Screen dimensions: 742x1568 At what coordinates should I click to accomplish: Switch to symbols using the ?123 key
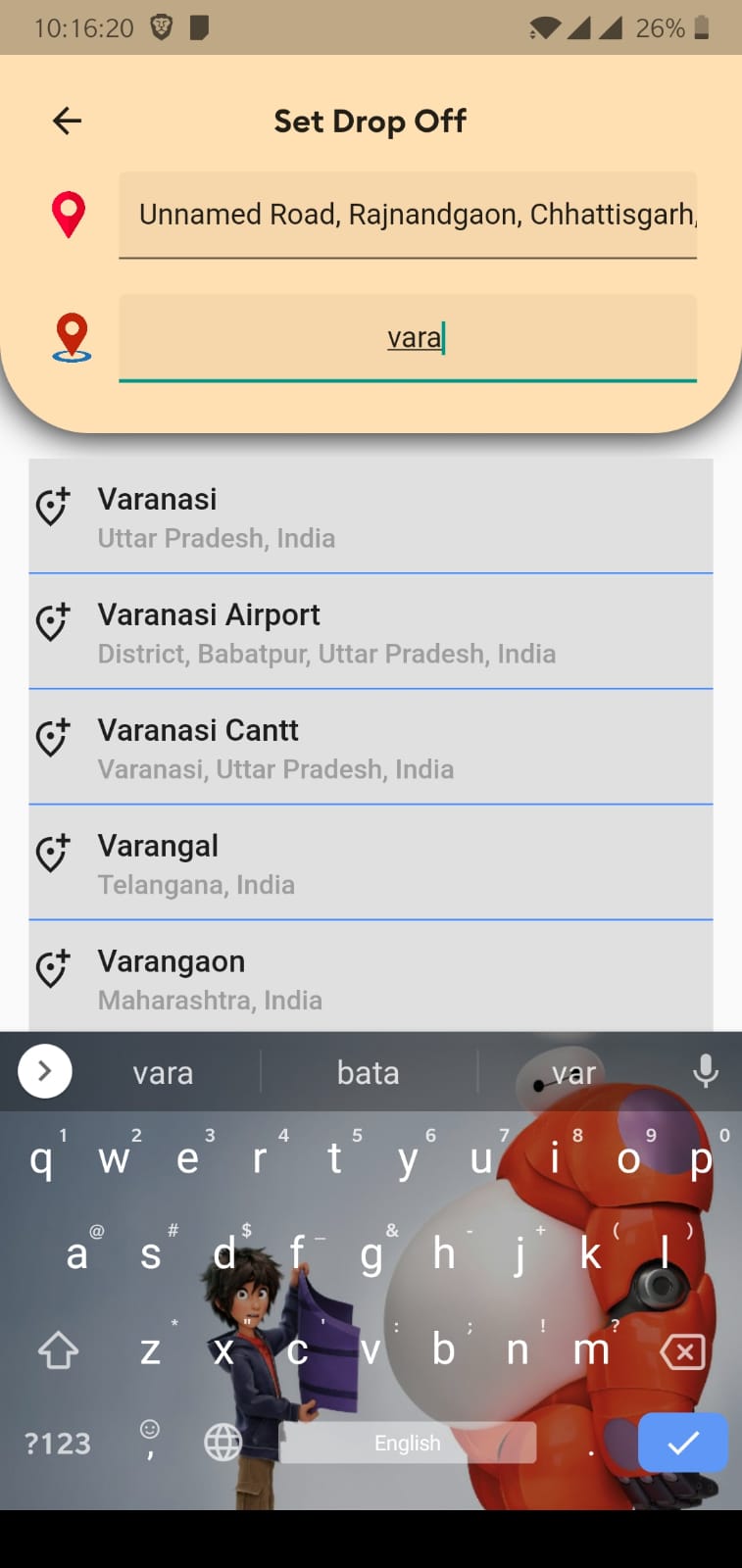[55, 1442]
